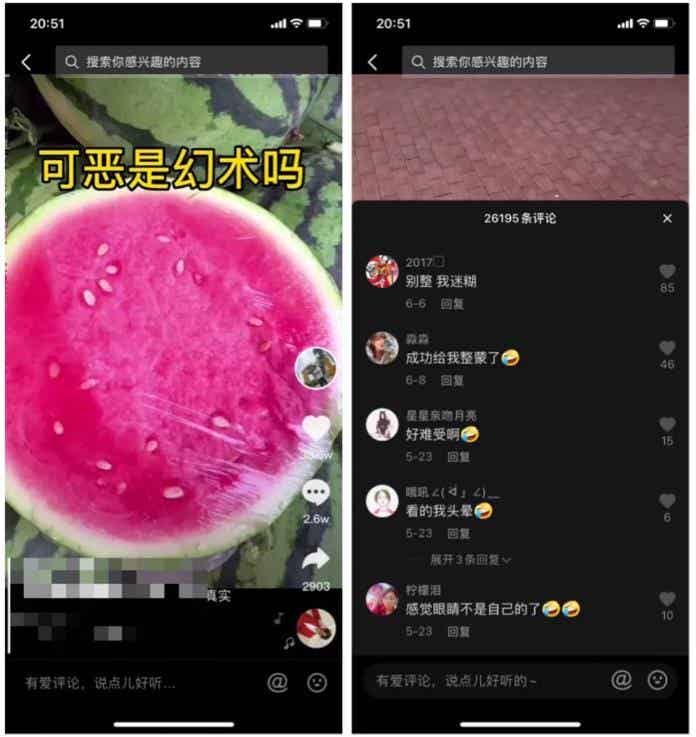Reply to 森森's comment via 回复
696x737 pixels.
[x=453, y=381]
